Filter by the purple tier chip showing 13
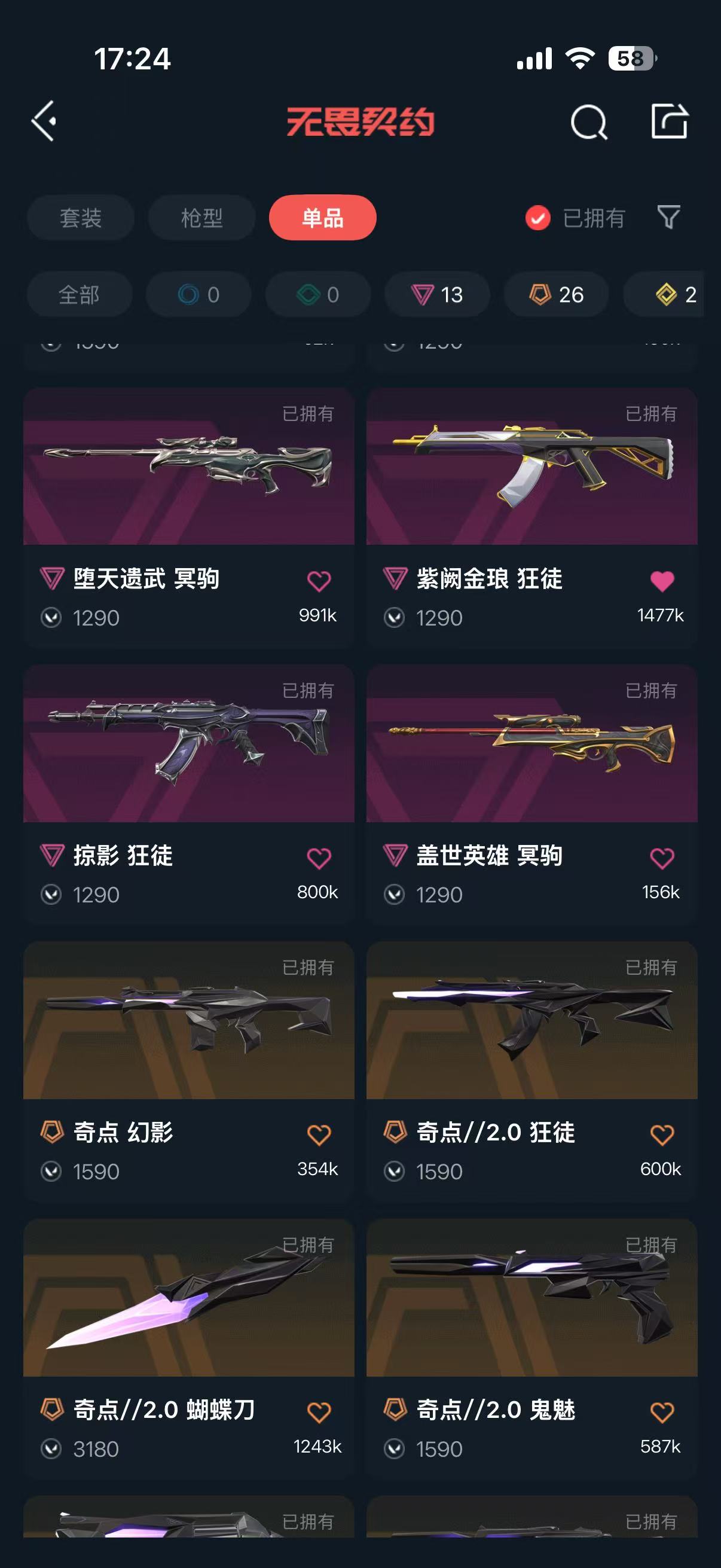This screenshot has width=721, height=1568. (437, 295)
